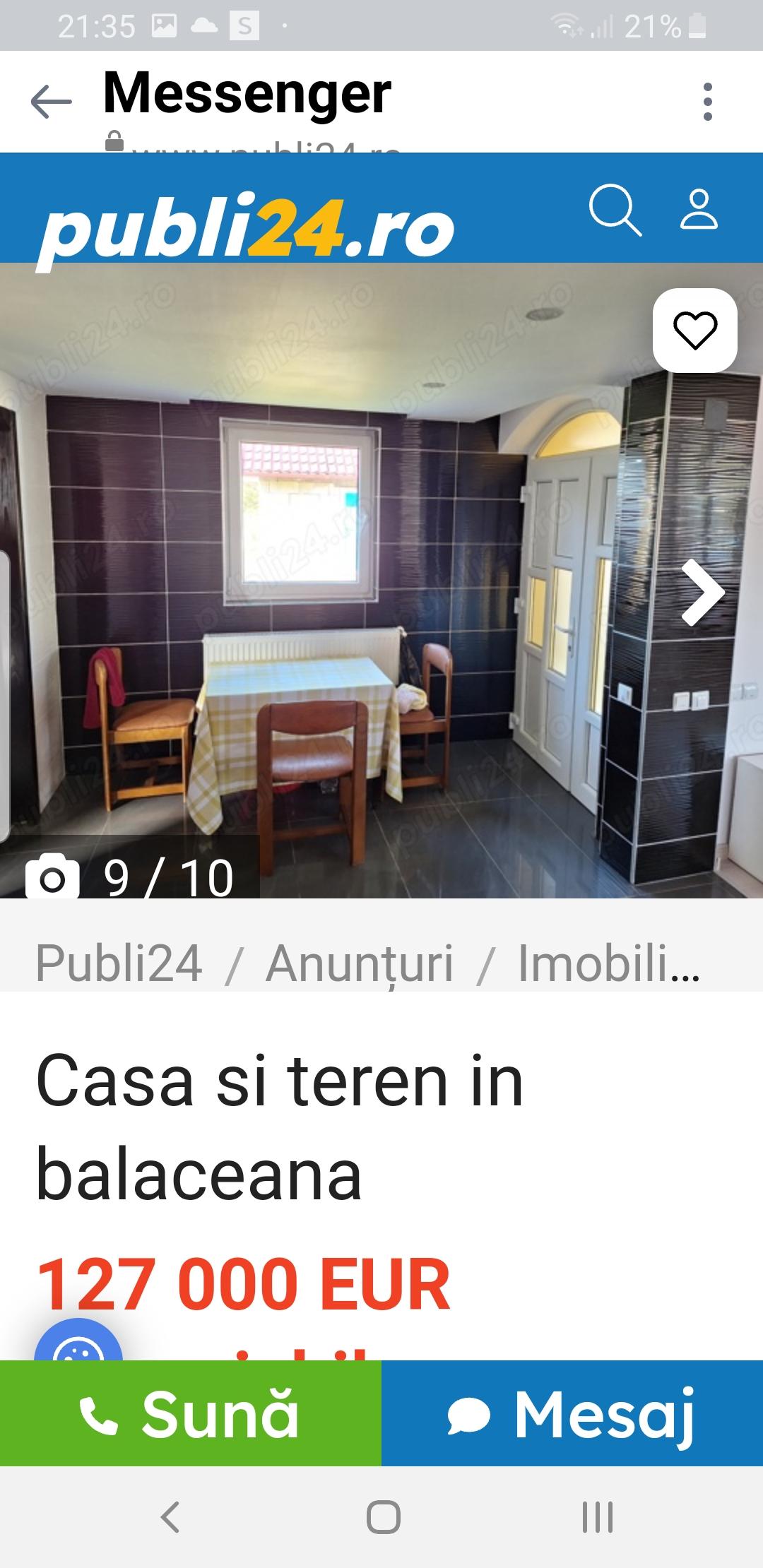The width and height of the screenshot is (763, 1568).
Task: Call the seller with Sună
Action: tap(191, 1413)
